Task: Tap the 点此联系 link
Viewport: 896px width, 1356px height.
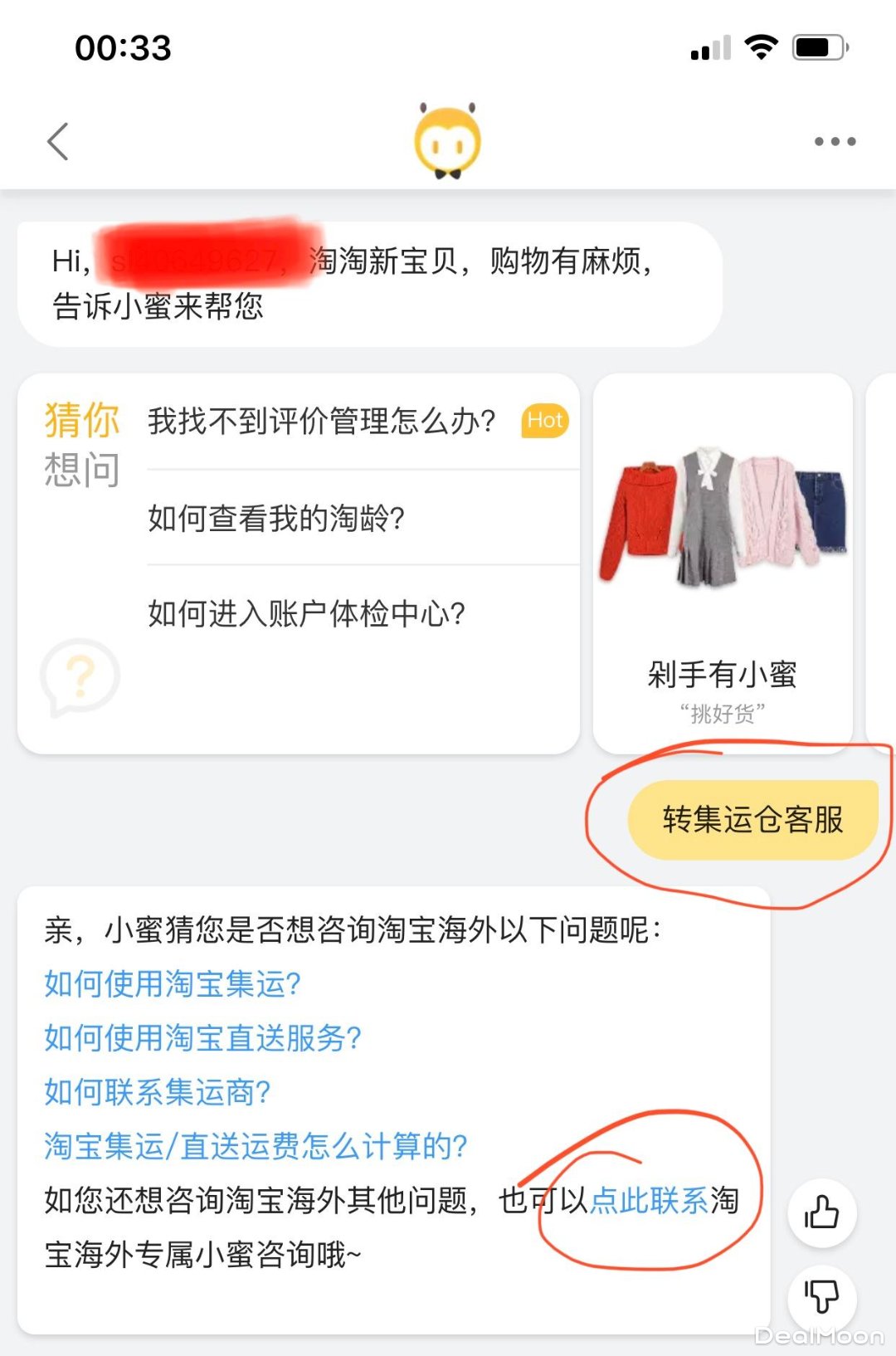Action: pyautogui.click(x=649, y=1200)
